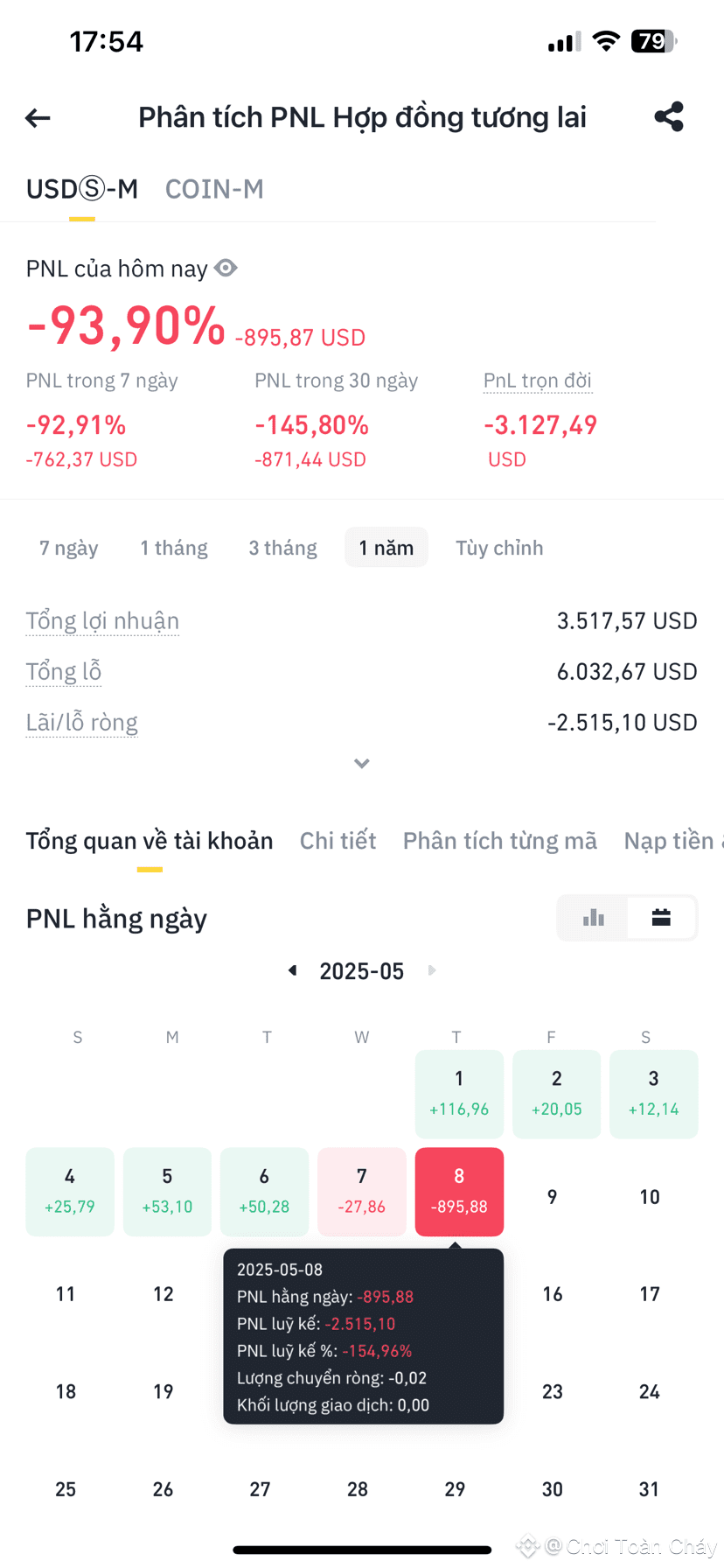Select the calendar view for daily PNL
This screenshot has width=724, height=1568.
[x=661, y=918]
